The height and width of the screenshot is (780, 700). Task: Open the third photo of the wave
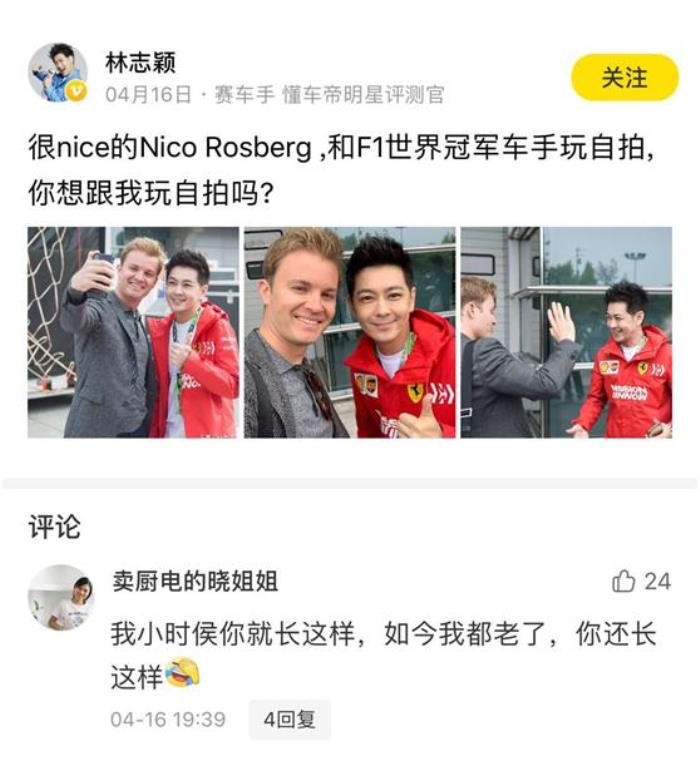(x=565, y=332)
